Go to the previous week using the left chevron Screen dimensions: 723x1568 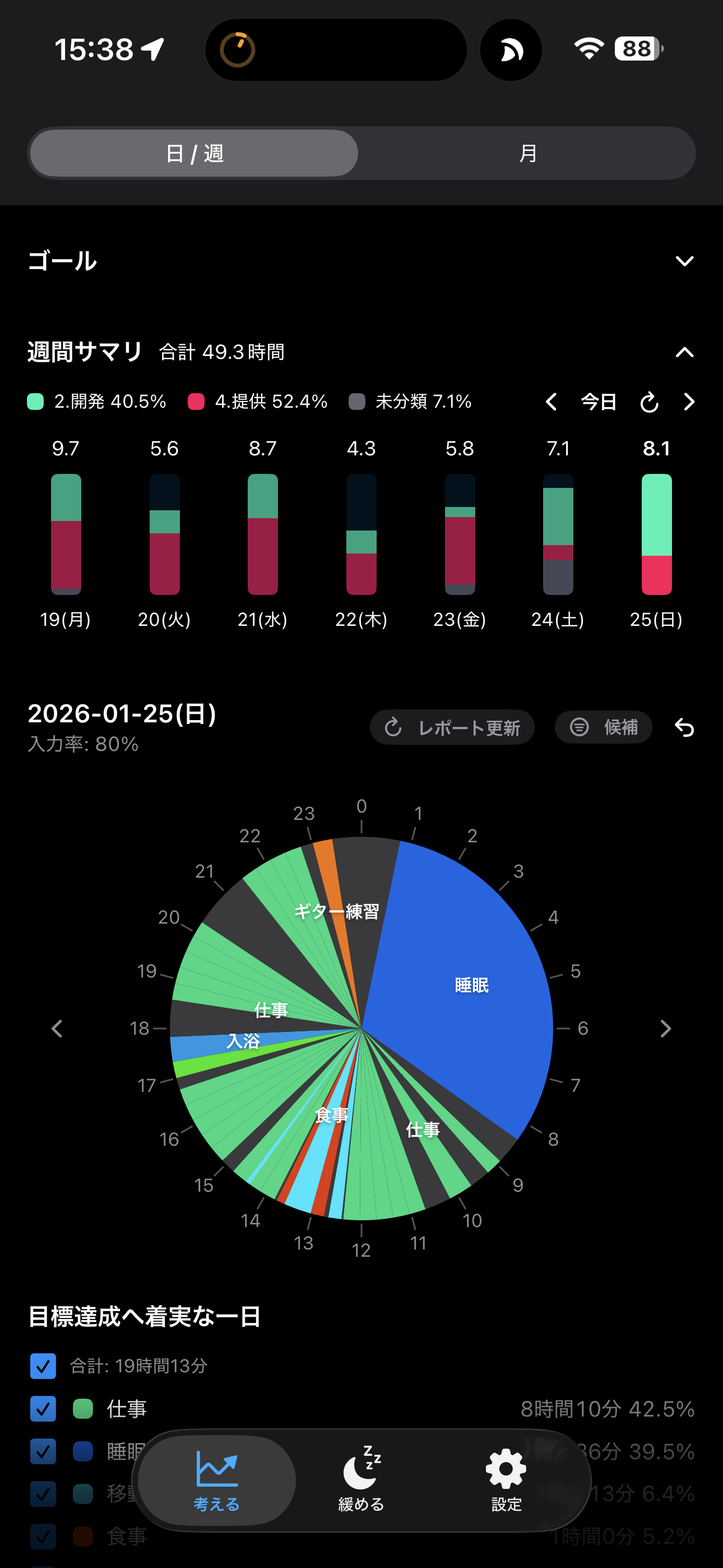pyautogui.click(x=551, y=402)
